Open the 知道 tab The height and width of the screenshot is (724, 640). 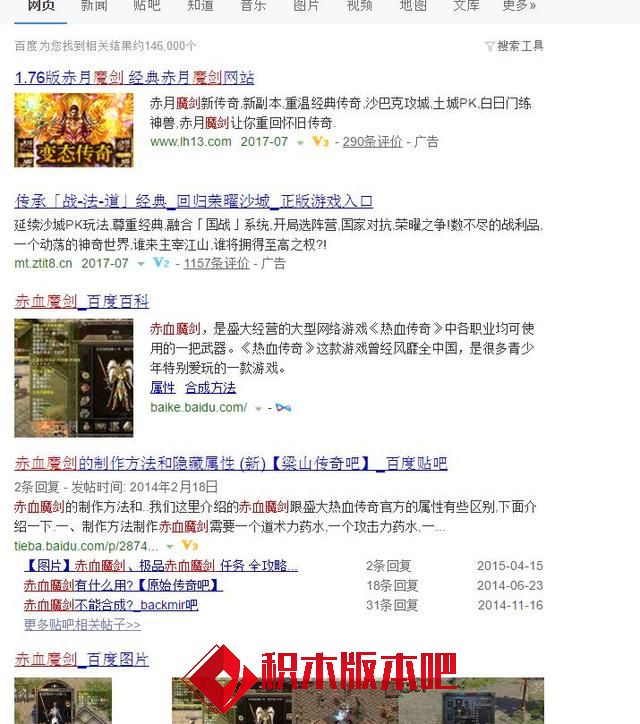pyautogui.click(x=200, y=5)
